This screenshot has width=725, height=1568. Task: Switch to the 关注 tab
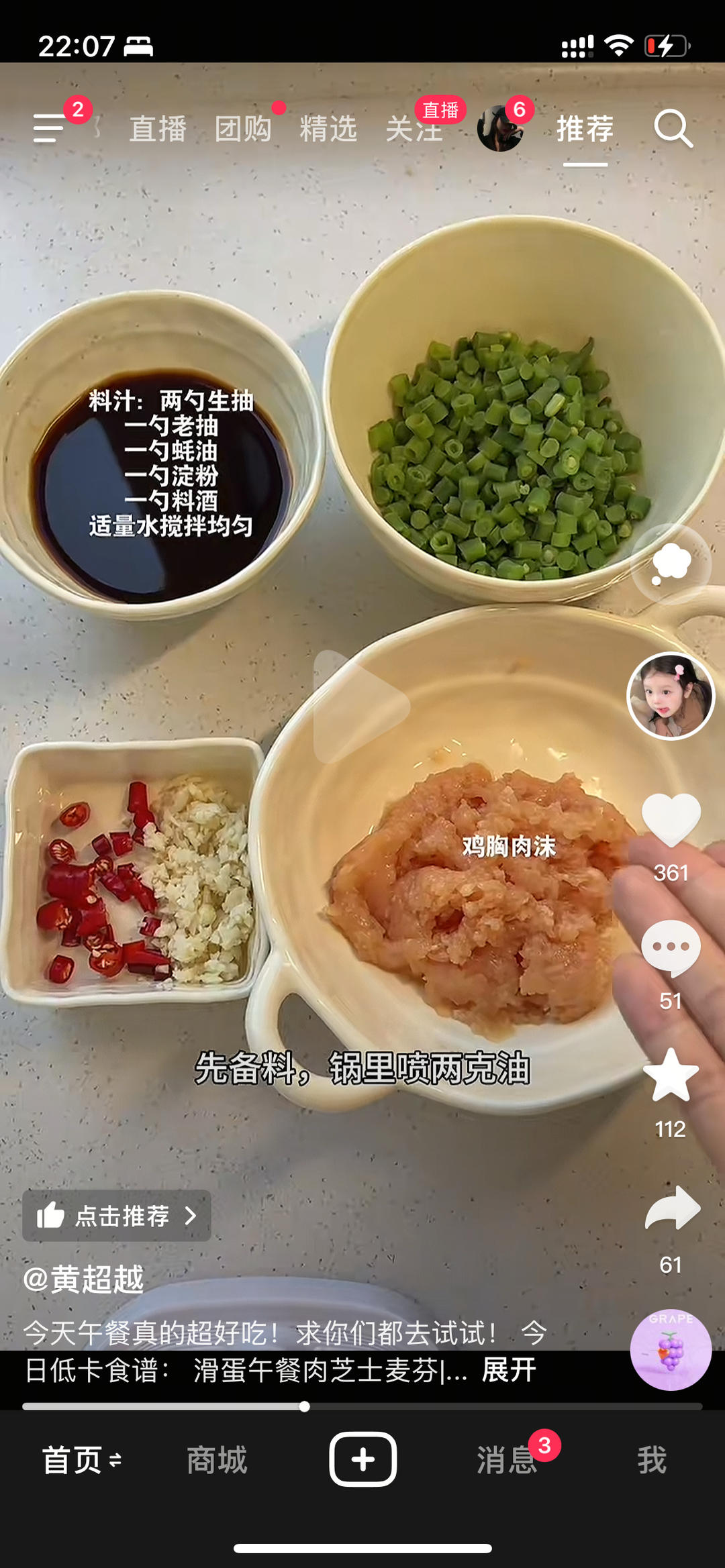pos(414,129)
